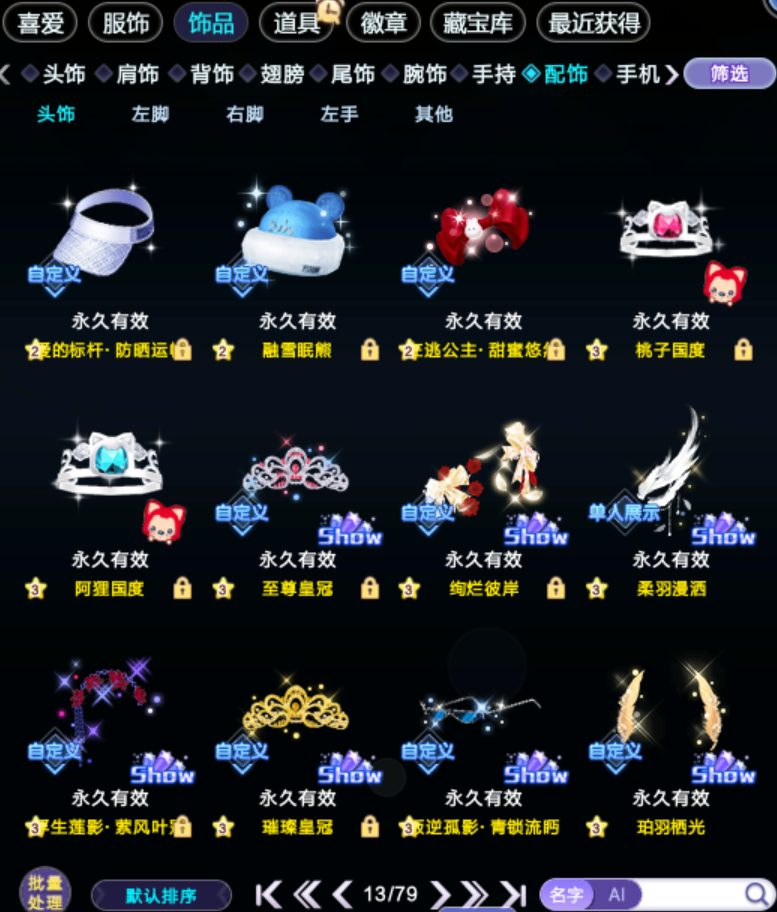
Task: Open the 默认排序 sort dropdown
Action: tap(161, 895)
